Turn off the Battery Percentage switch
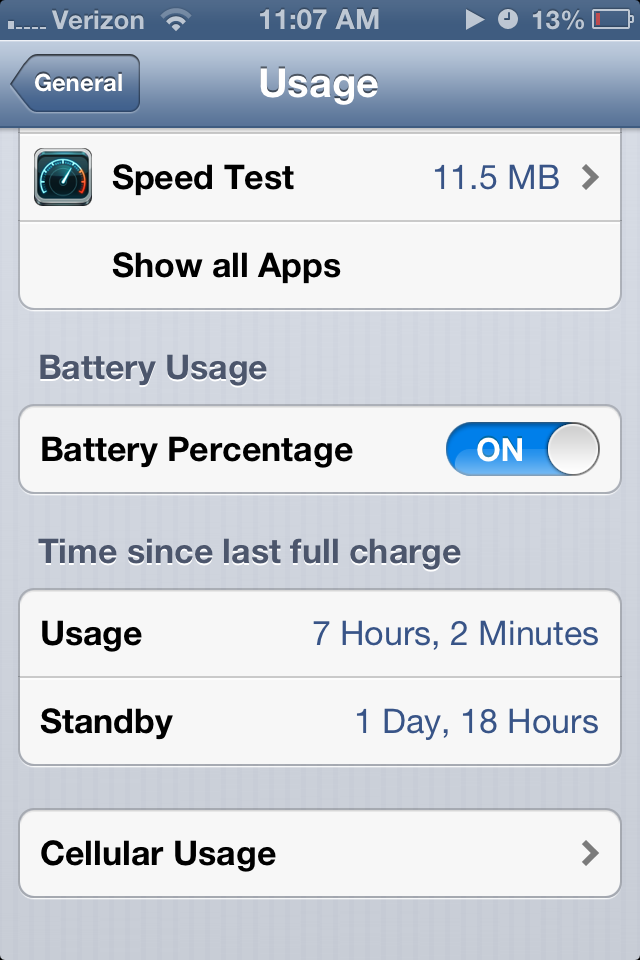 522,449
